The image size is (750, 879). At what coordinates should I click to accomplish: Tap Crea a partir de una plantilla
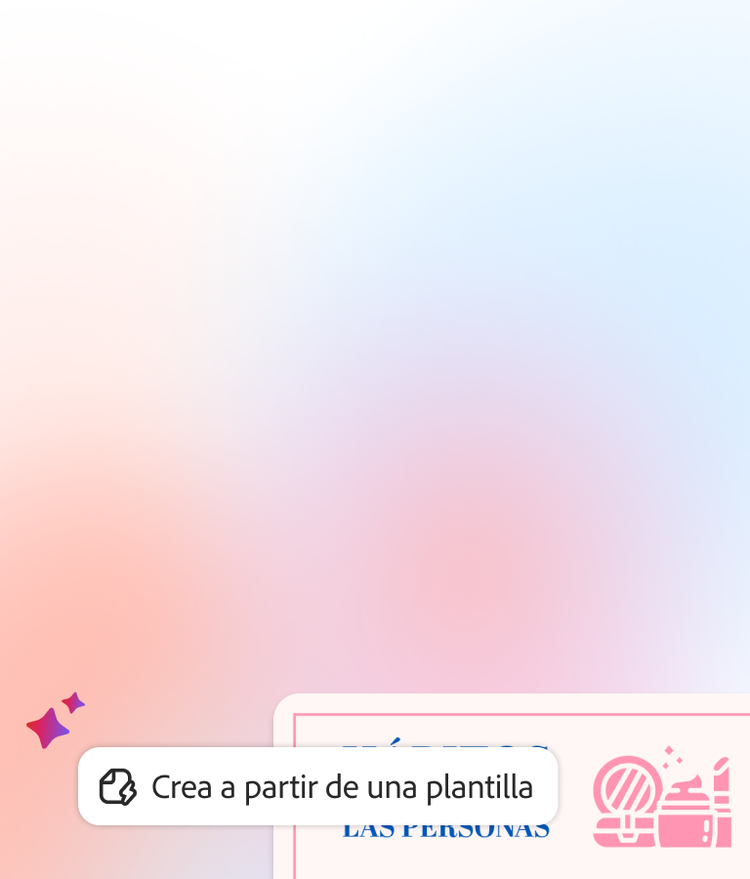(x=318, y=787)
